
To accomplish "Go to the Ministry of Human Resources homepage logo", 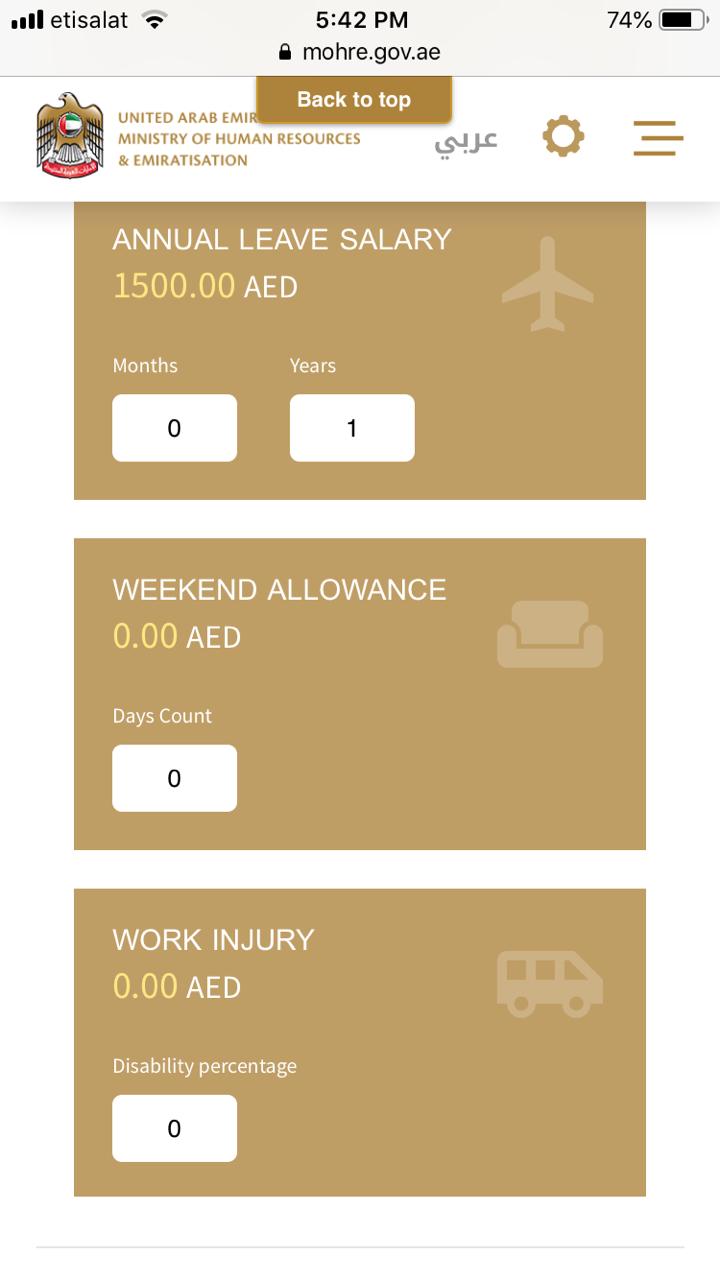I will coord(70,137).
